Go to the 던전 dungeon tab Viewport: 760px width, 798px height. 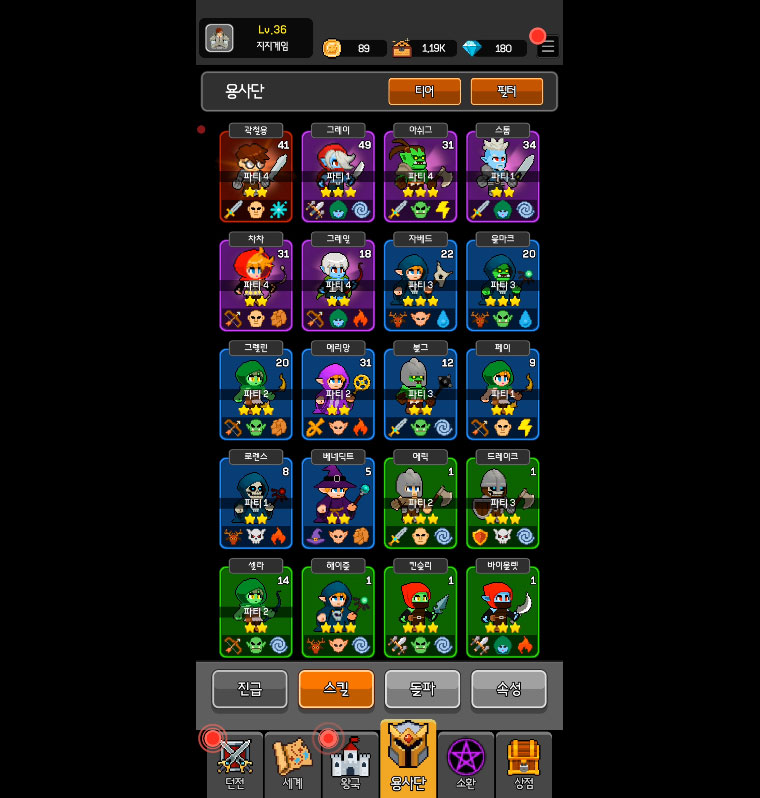[x=235, y=765]
